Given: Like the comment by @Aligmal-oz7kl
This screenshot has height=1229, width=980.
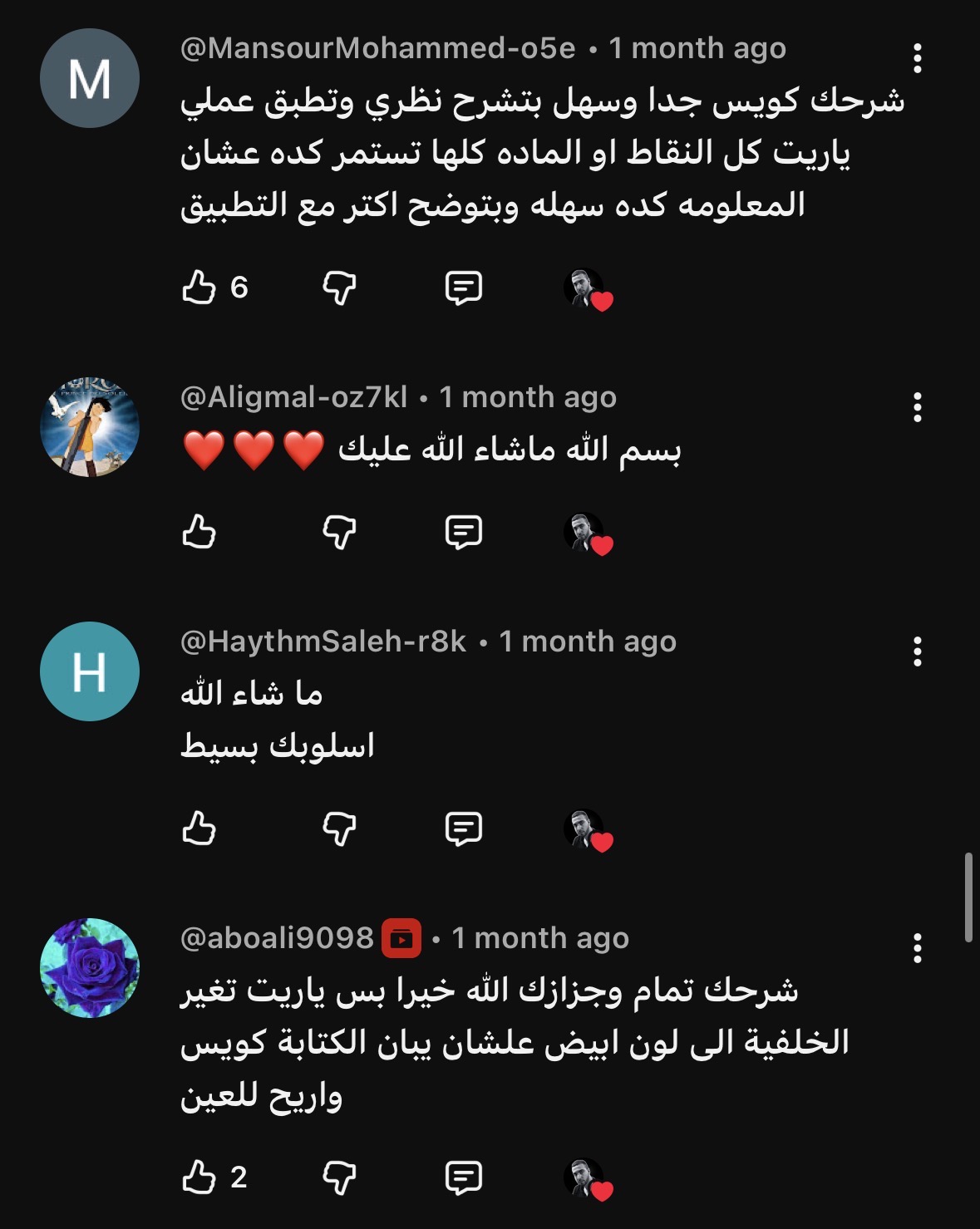Looking at the screenshot, I should click(x=199, y=531).
